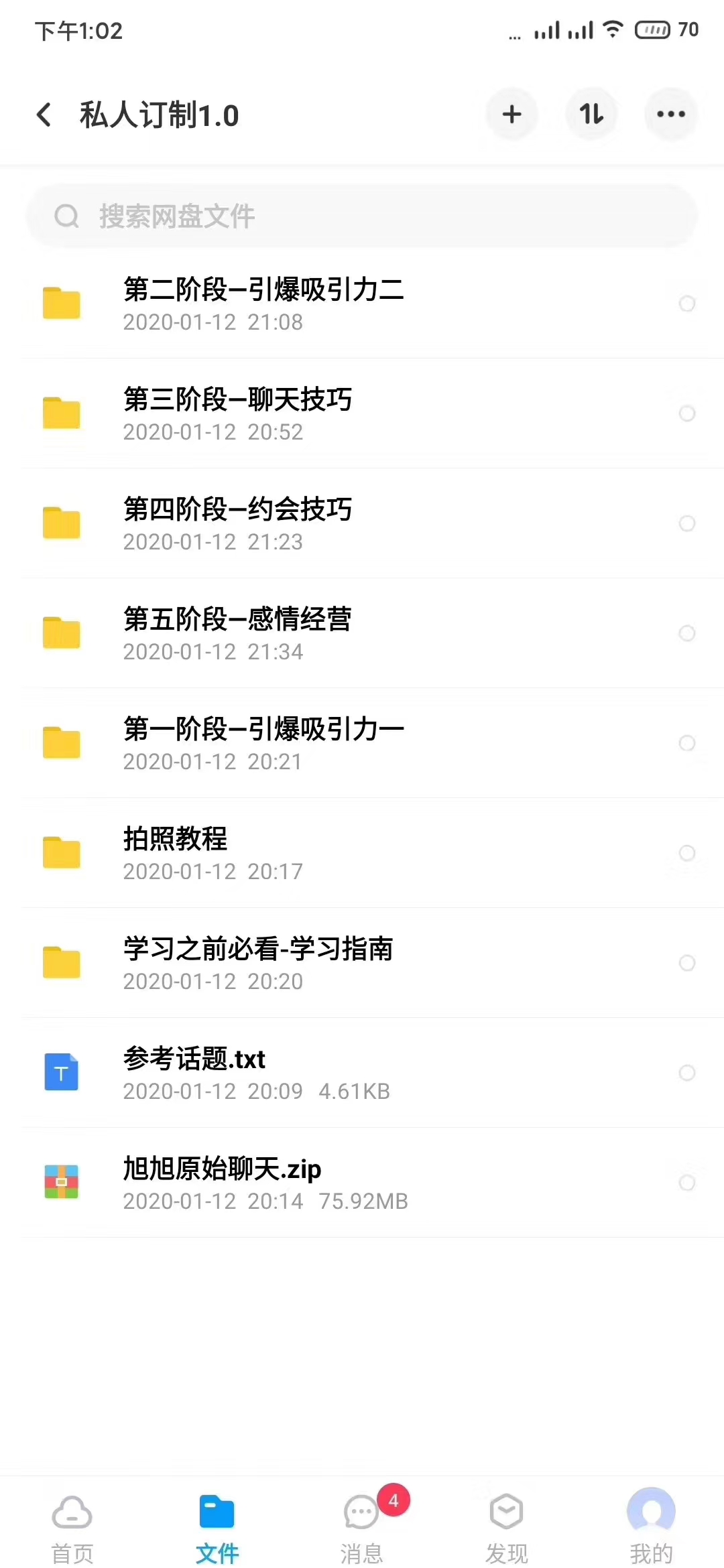This screenshot has width=724, height=1568.
Task: Select the checkbox next to 参考话题.txt
Action: point(687,1073)
